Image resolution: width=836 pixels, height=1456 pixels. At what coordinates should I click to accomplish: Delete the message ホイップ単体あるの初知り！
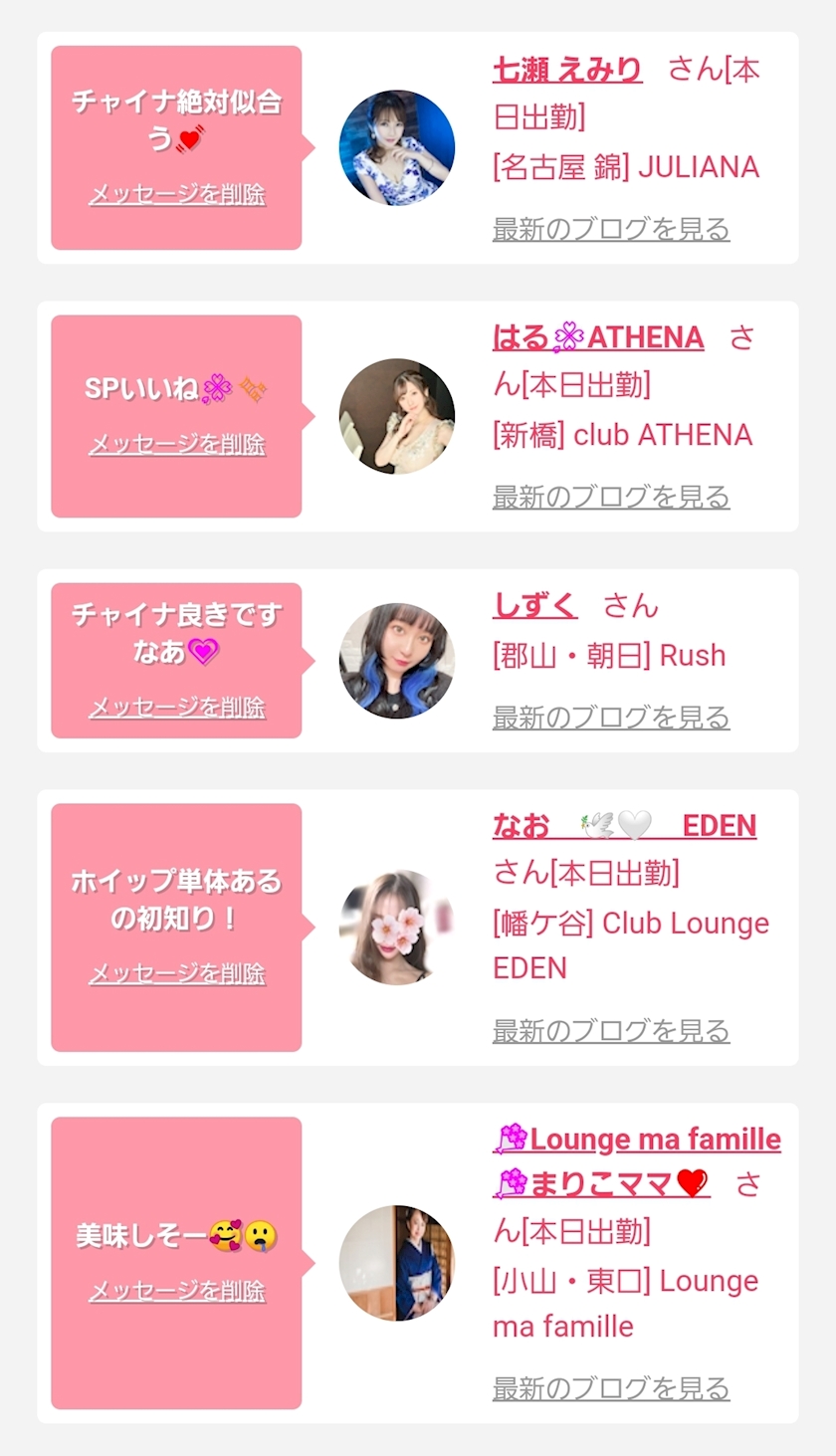(177, 973)
